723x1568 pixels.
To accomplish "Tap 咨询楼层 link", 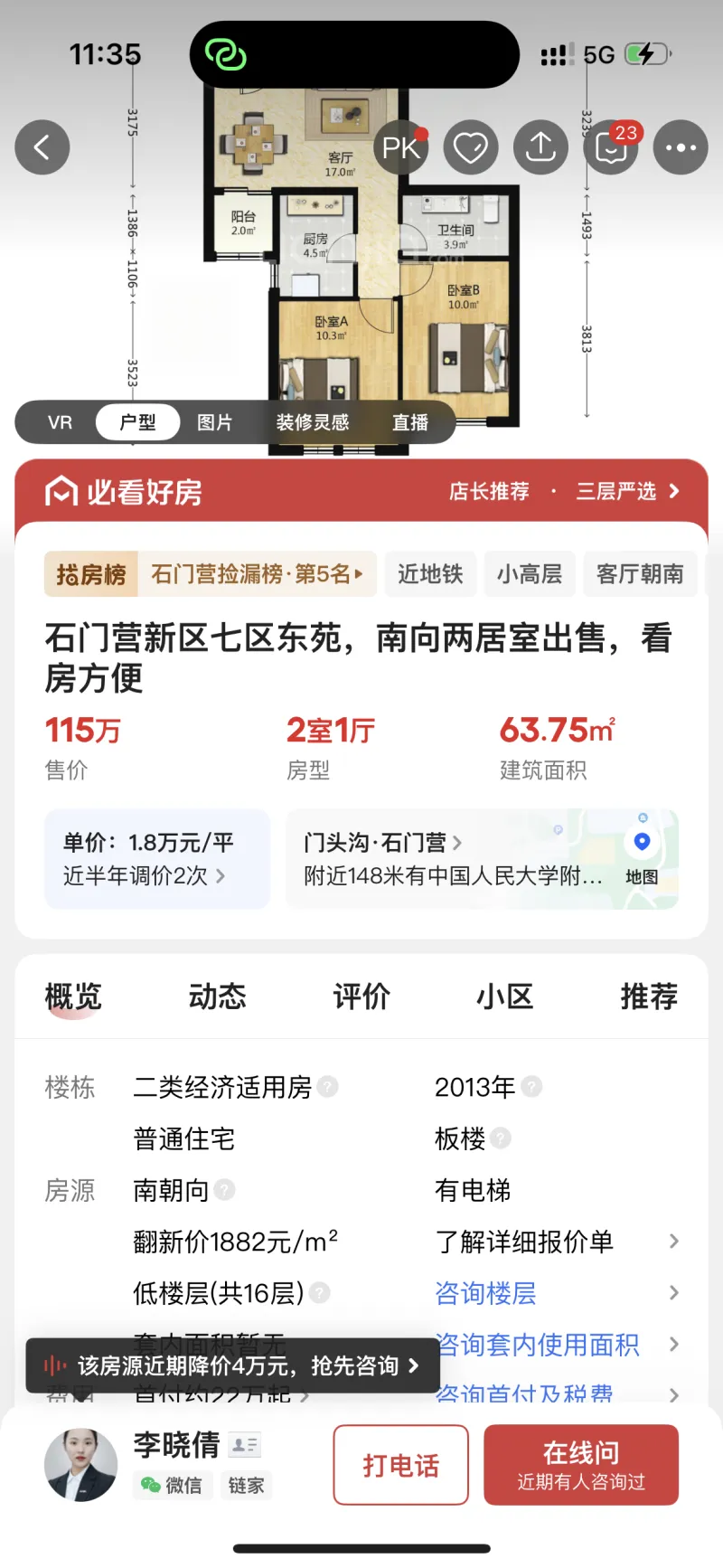I will click(x=485, y=1293).
